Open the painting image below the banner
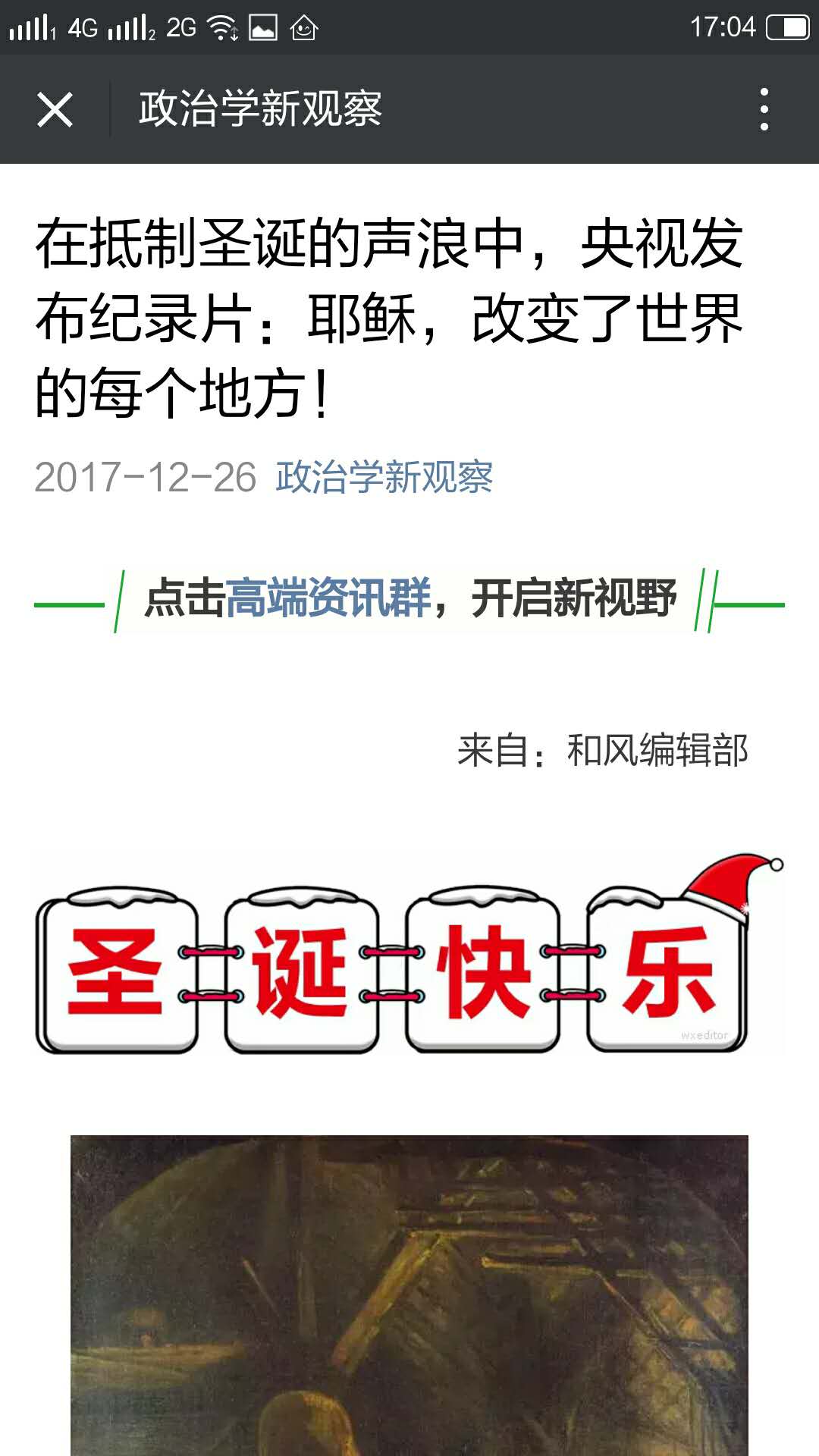 pyautogui.click(x=409, y=1295)
